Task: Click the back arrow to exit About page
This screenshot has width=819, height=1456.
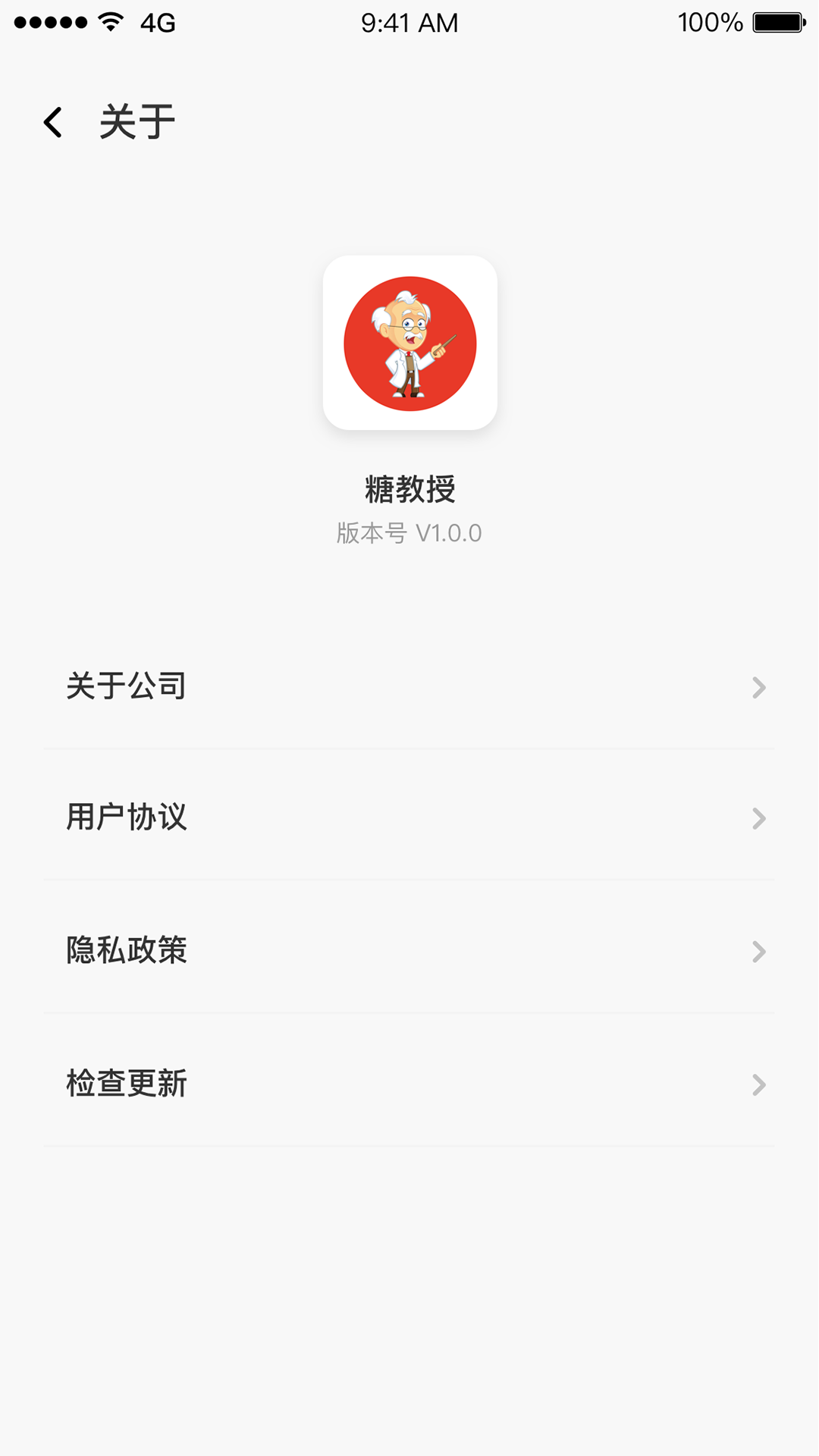Action: [52, 121]
